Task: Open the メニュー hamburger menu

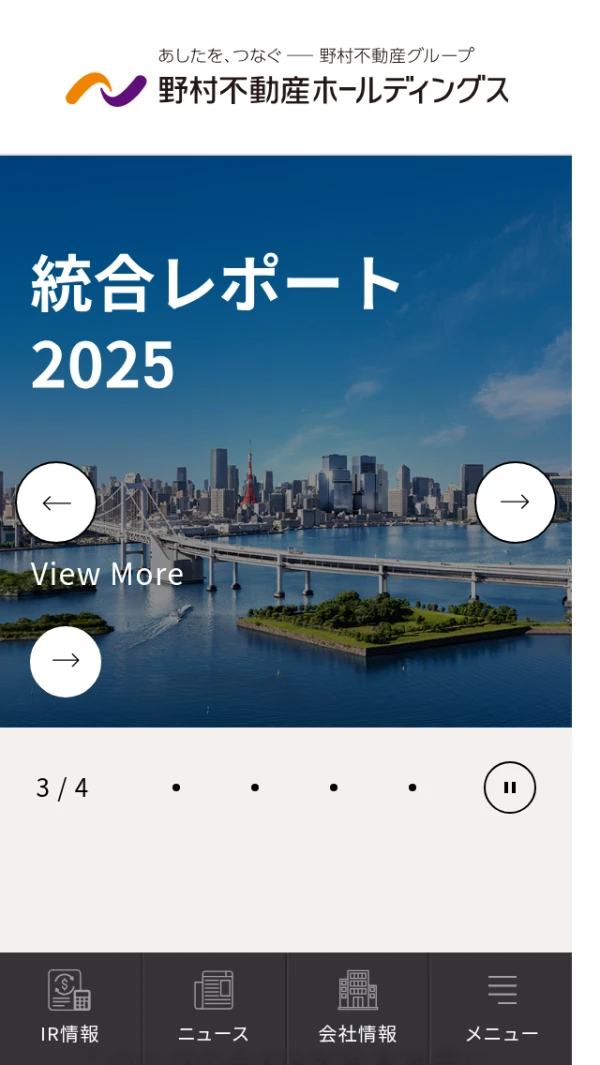Action: point(501,1008)
